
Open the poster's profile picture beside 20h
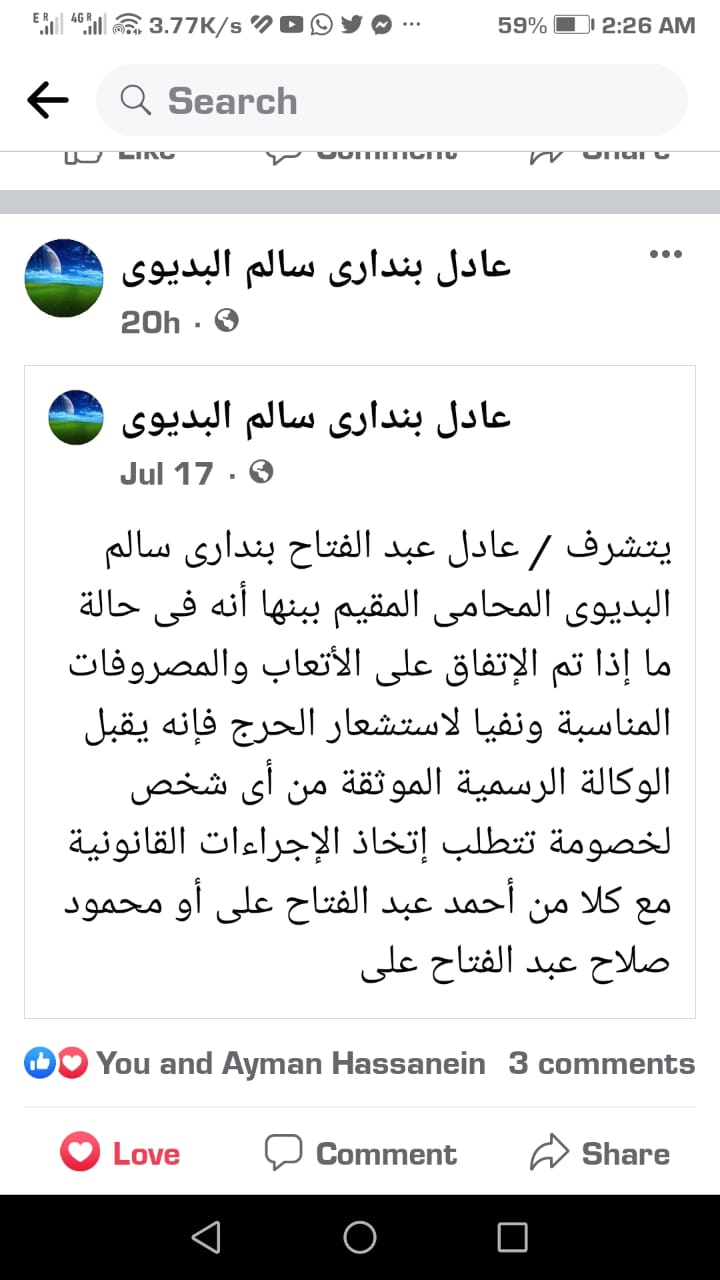coord(65,278)
